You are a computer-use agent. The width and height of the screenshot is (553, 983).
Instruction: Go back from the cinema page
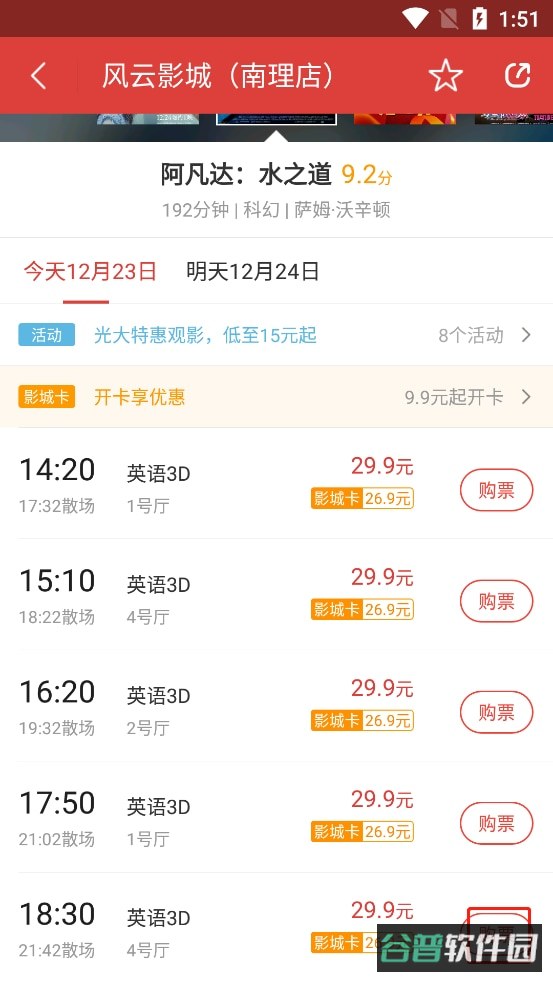click(38, 76)
